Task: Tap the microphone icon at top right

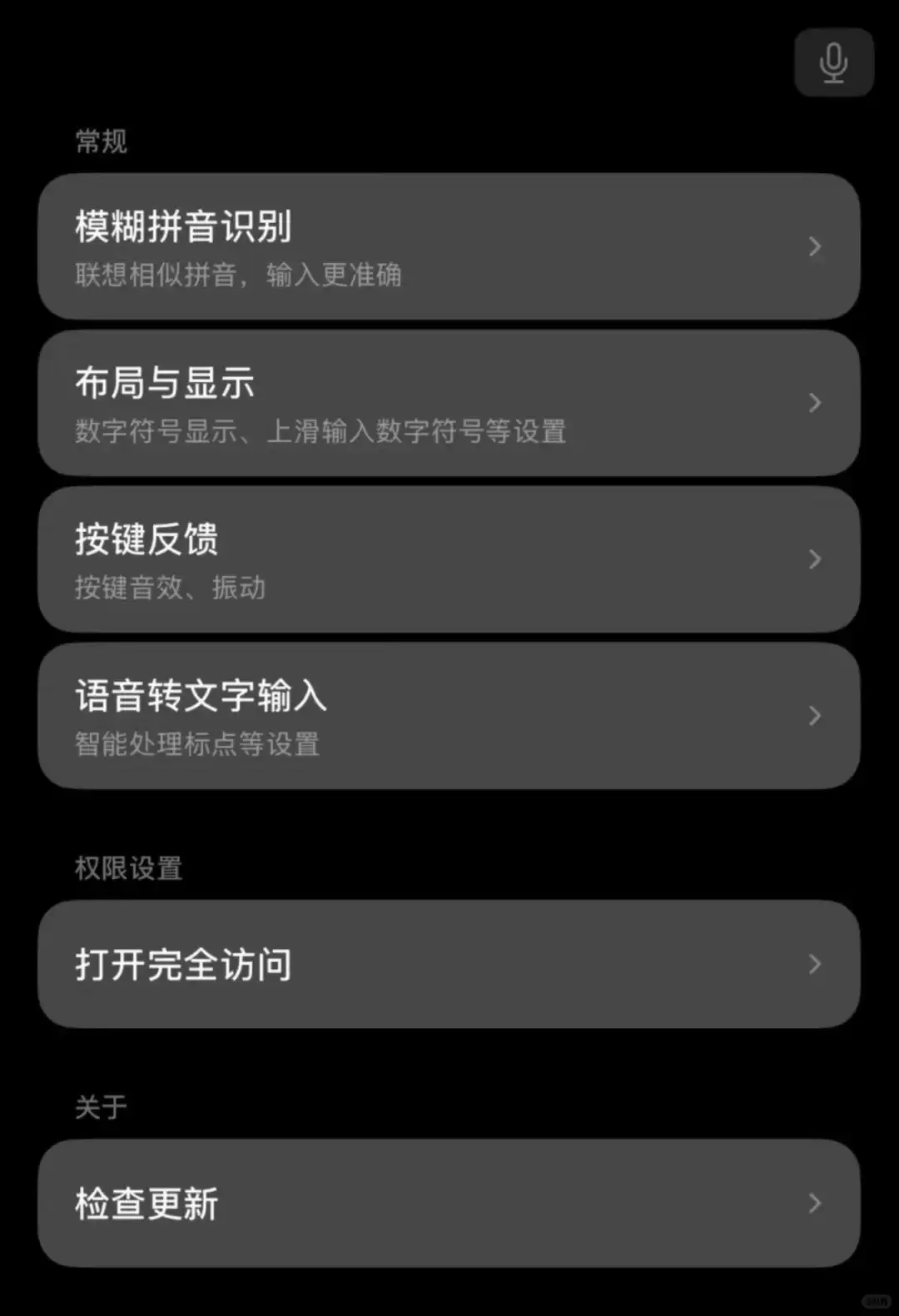Action: point(833,62)
